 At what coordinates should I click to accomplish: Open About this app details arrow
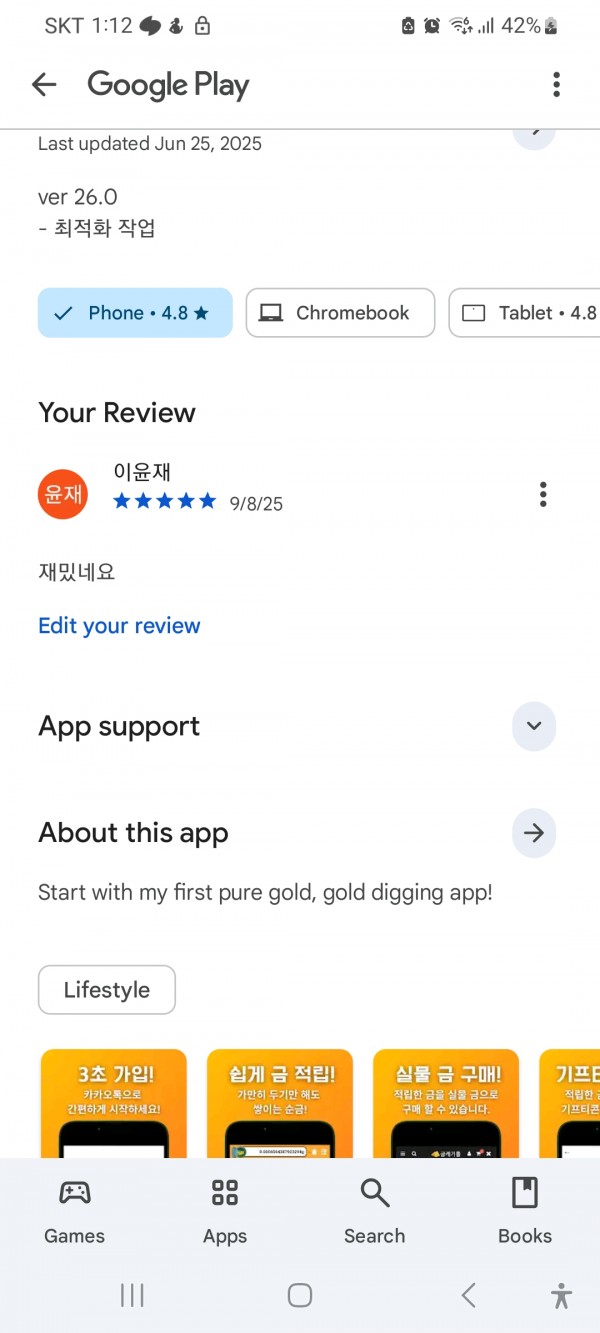pyautogui.click(x=534, y=833)
